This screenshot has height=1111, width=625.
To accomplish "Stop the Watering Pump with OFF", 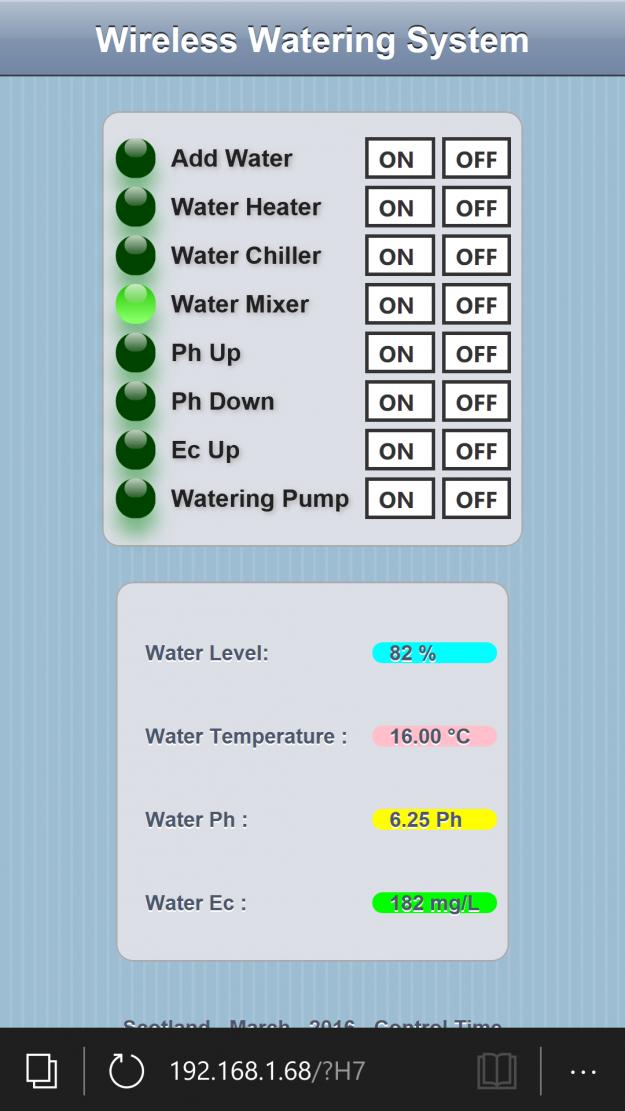I will (476, 499).
